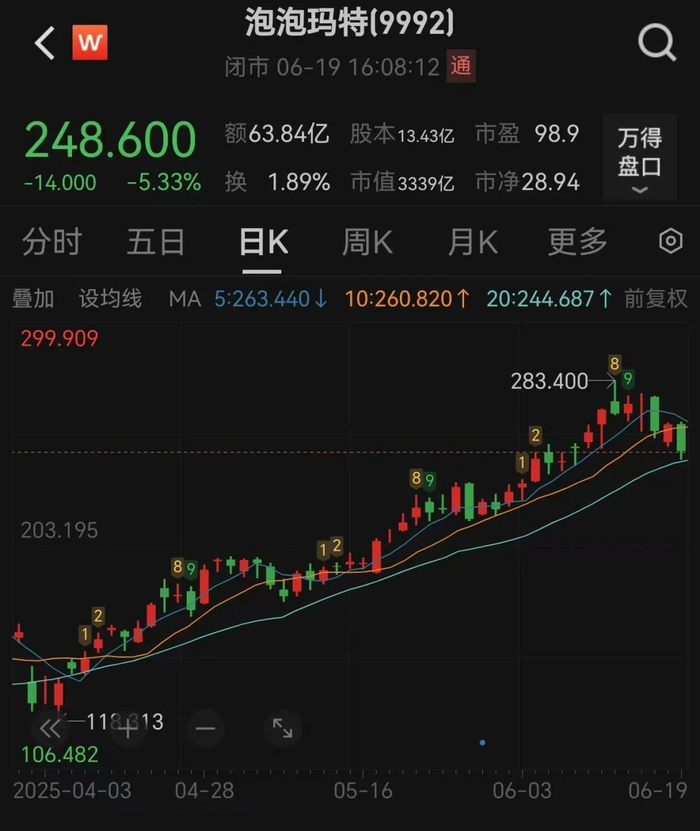Open 设均线 moving average settings
Image resolution: width=700 pixels, height=831 pixels.
[111, 298]
